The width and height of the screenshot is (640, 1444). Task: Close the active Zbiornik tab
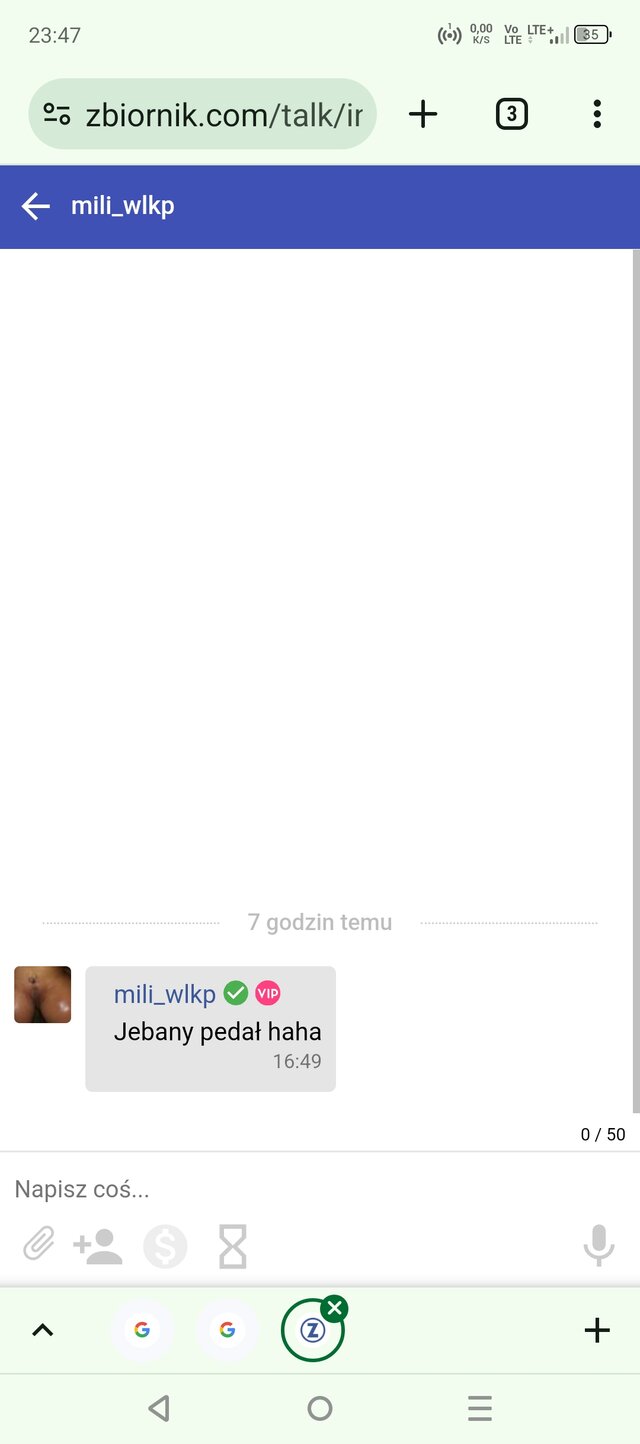(x=335, y=1308)
